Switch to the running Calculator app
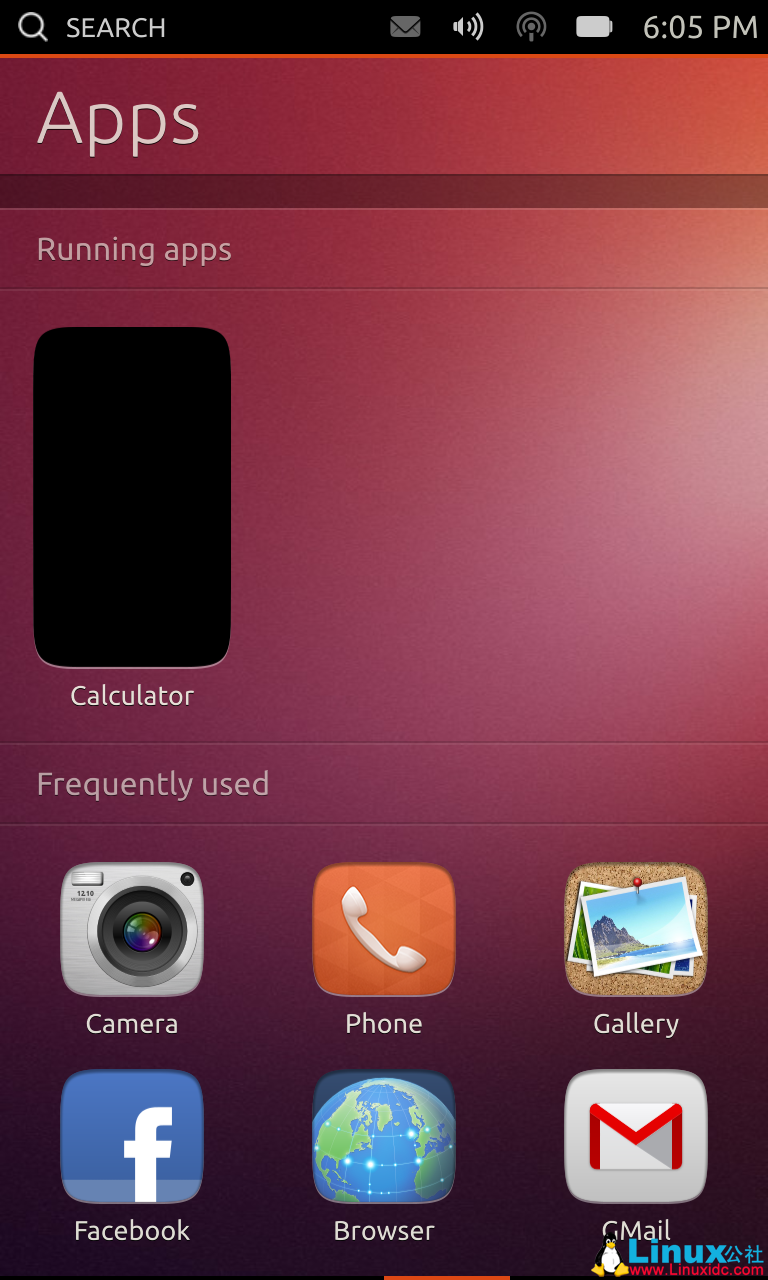The height and width of the screenshot is (1280, 768). click(132, 497)
